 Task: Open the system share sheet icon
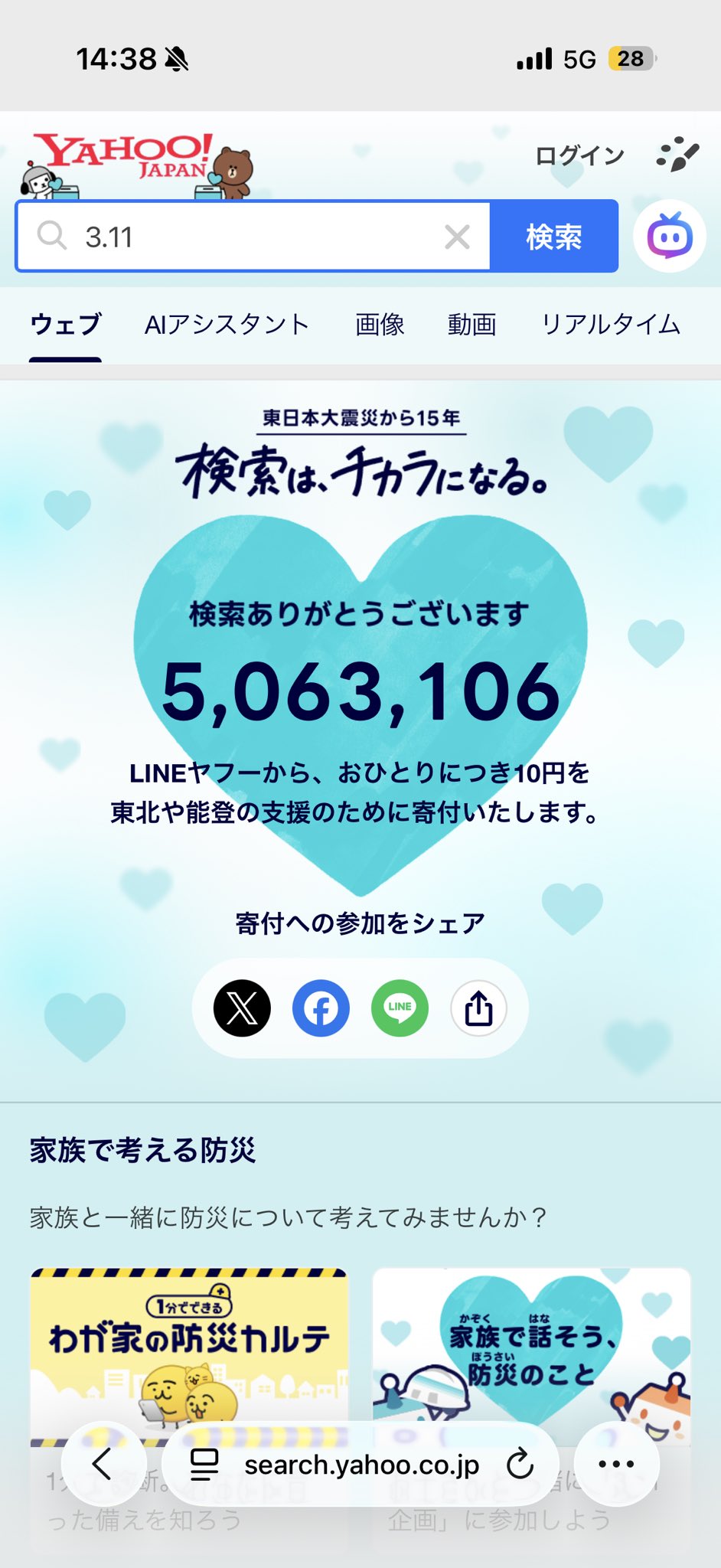478,1008
